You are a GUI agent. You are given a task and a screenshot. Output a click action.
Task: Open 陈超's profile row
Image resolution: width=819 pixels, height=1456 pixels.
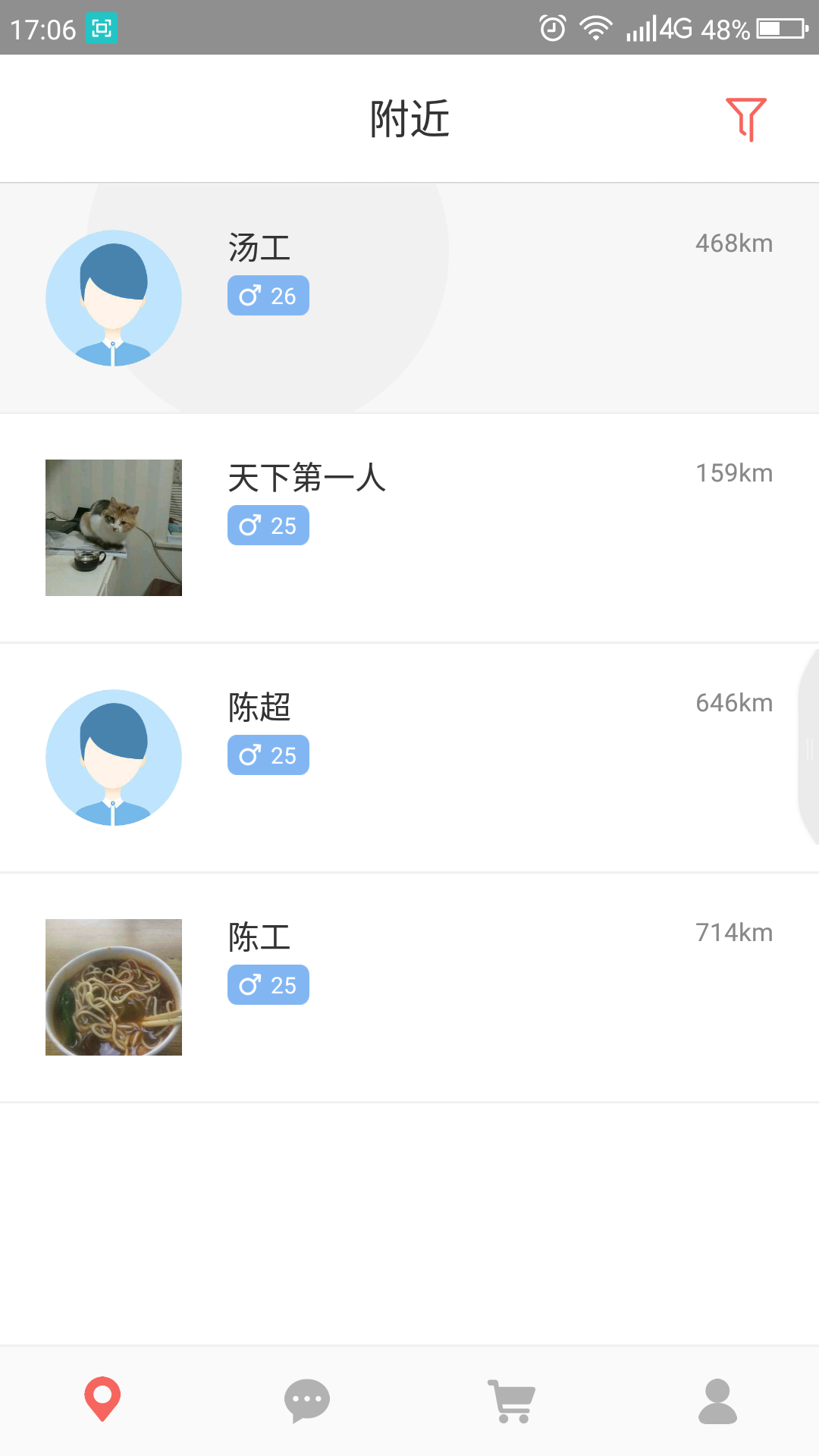409,758
